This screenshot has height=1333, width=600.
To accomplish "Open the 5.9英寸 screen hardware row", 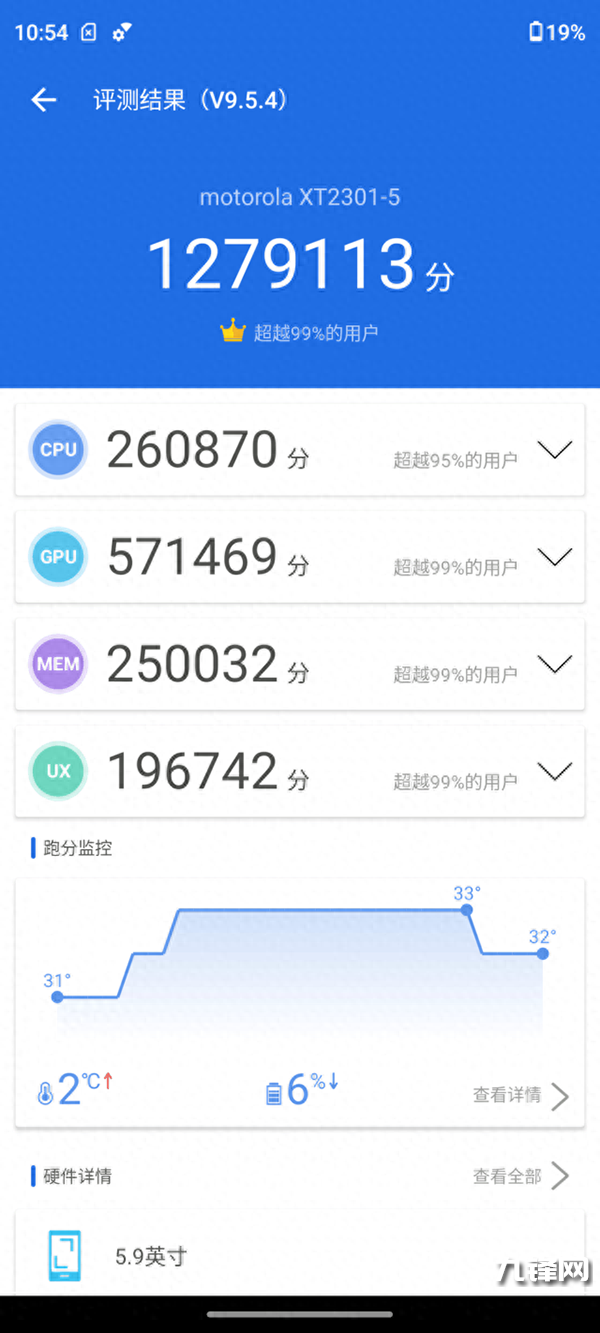I will (x=300, y=1256).
